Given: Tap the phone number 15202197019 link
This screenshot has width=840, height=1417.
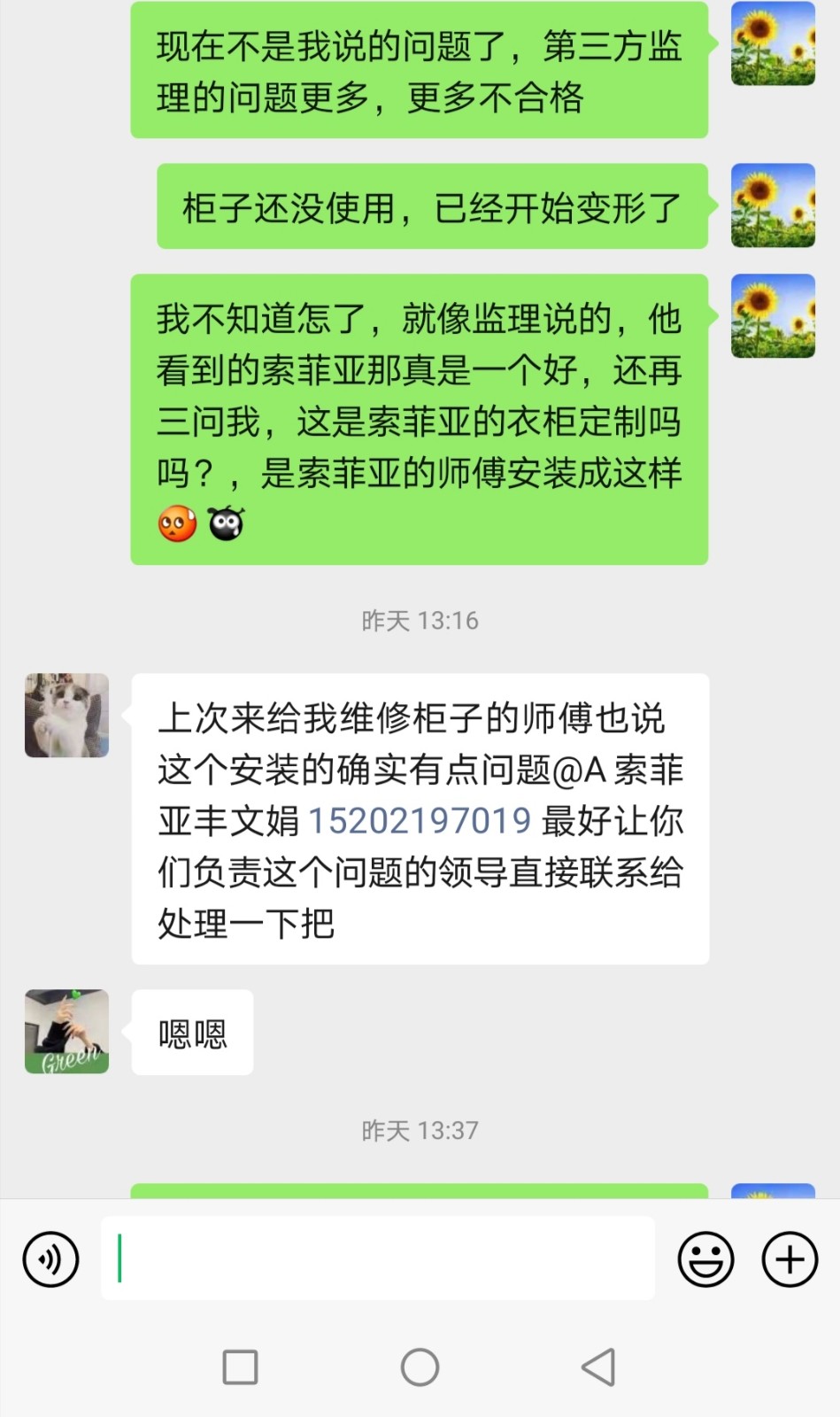Looking at the screenshot, I should pos(419,821).
